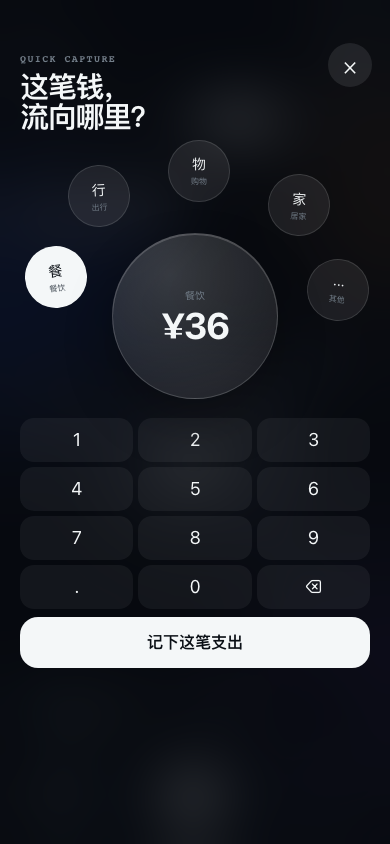Choose the 出行 travel category
390x844 pixels.
(x=99, y=196)
